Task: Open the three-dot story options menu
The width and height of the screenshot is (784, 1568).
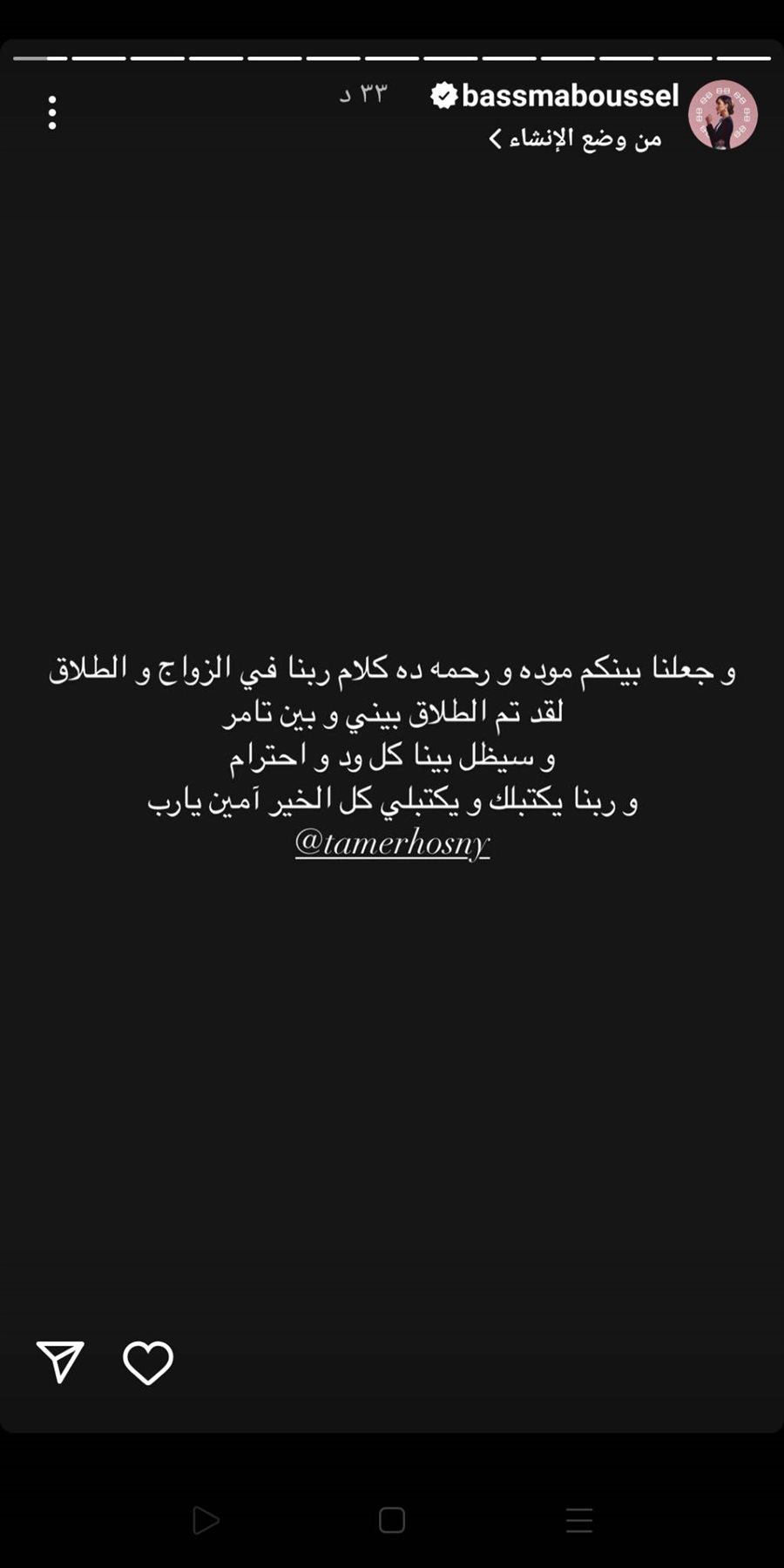Action: [52, 113]
